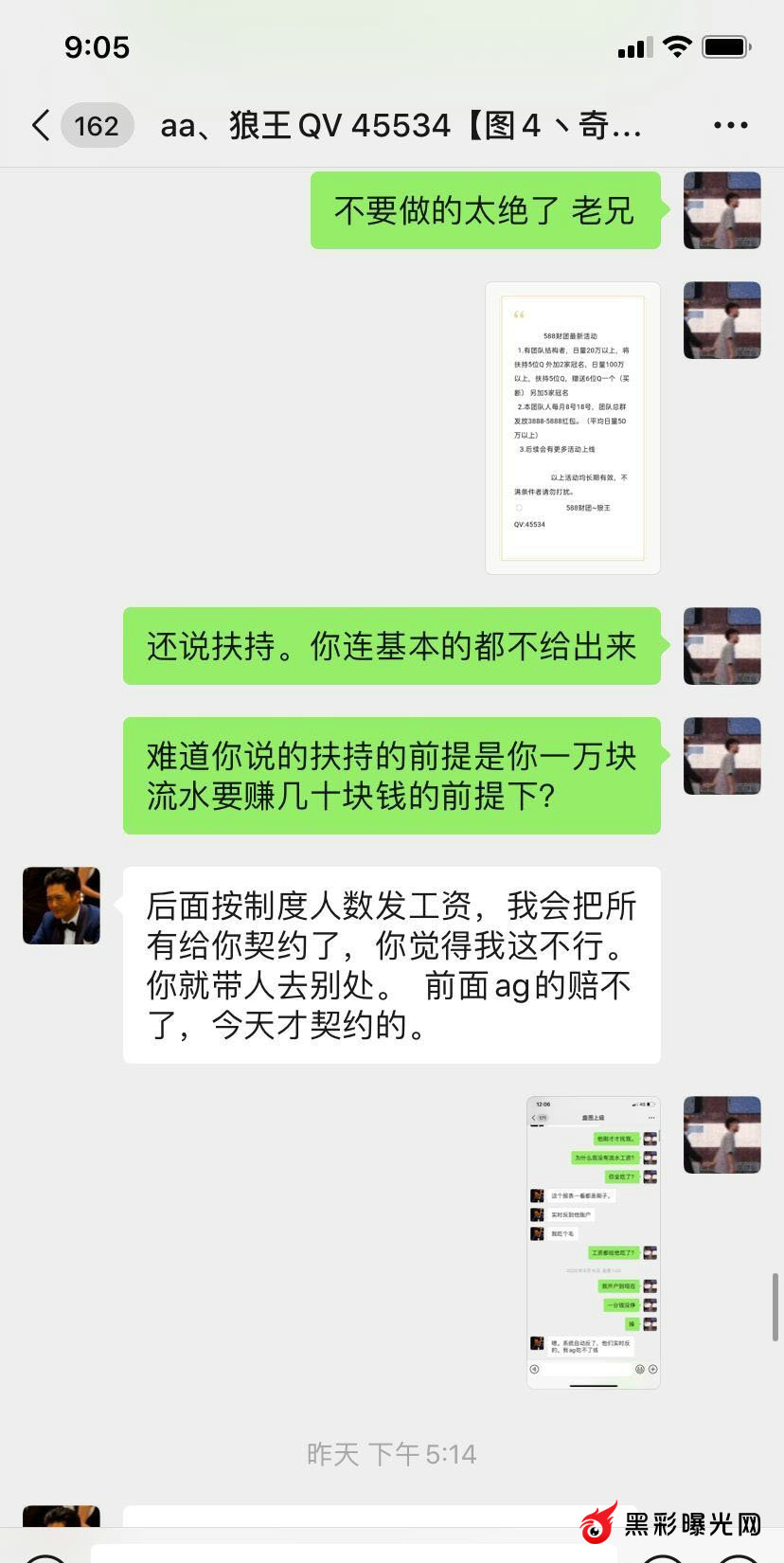Go back to the chat list
Image resolution: width=784 pixels, height=1563 pixels.
(x=42, y=125)
